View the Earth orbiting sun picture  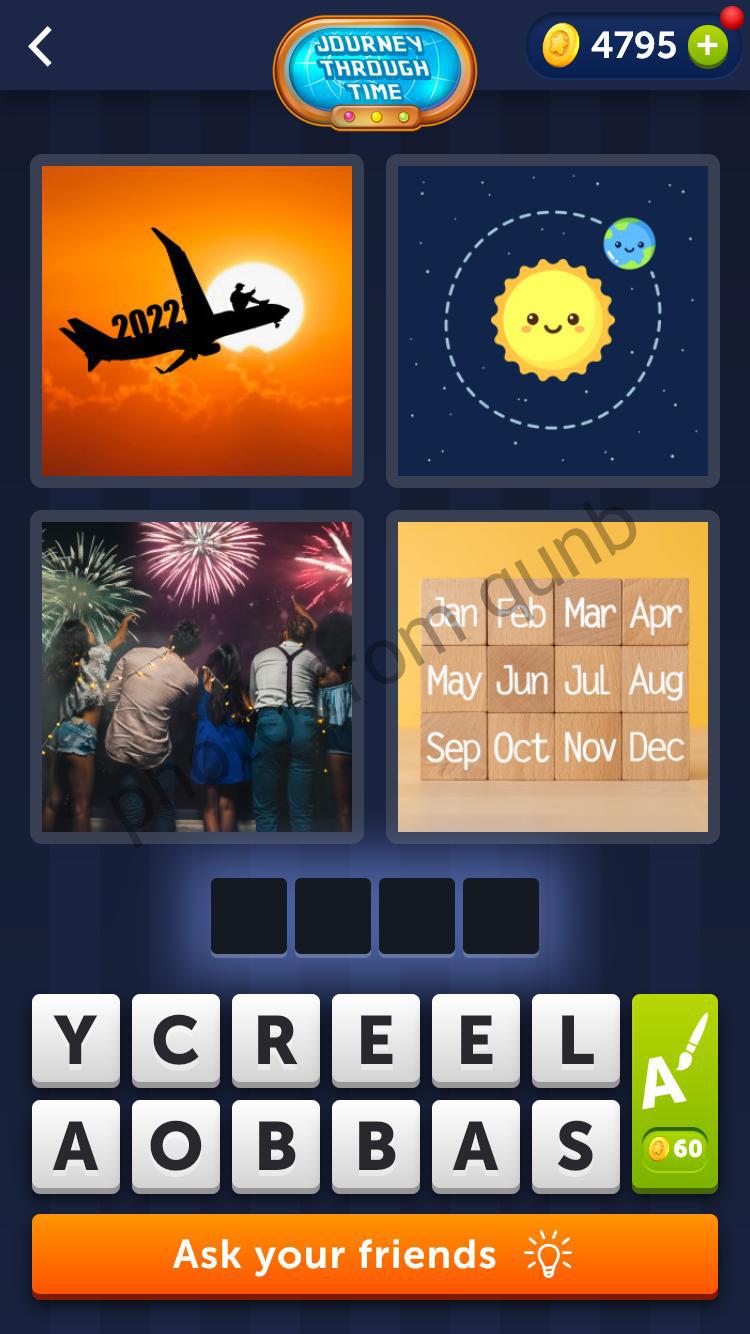point(552,321)
